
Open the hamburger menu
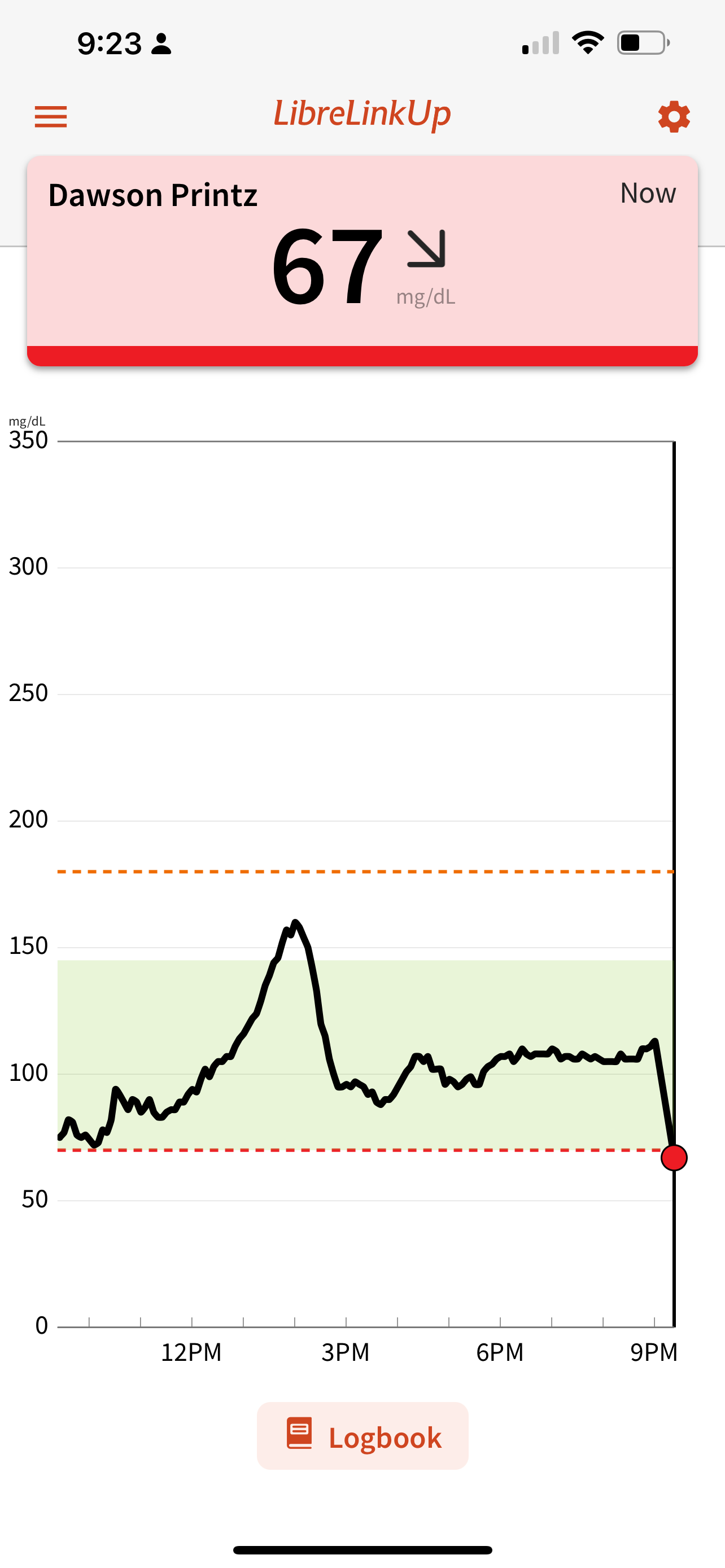(x=50, y=116)
